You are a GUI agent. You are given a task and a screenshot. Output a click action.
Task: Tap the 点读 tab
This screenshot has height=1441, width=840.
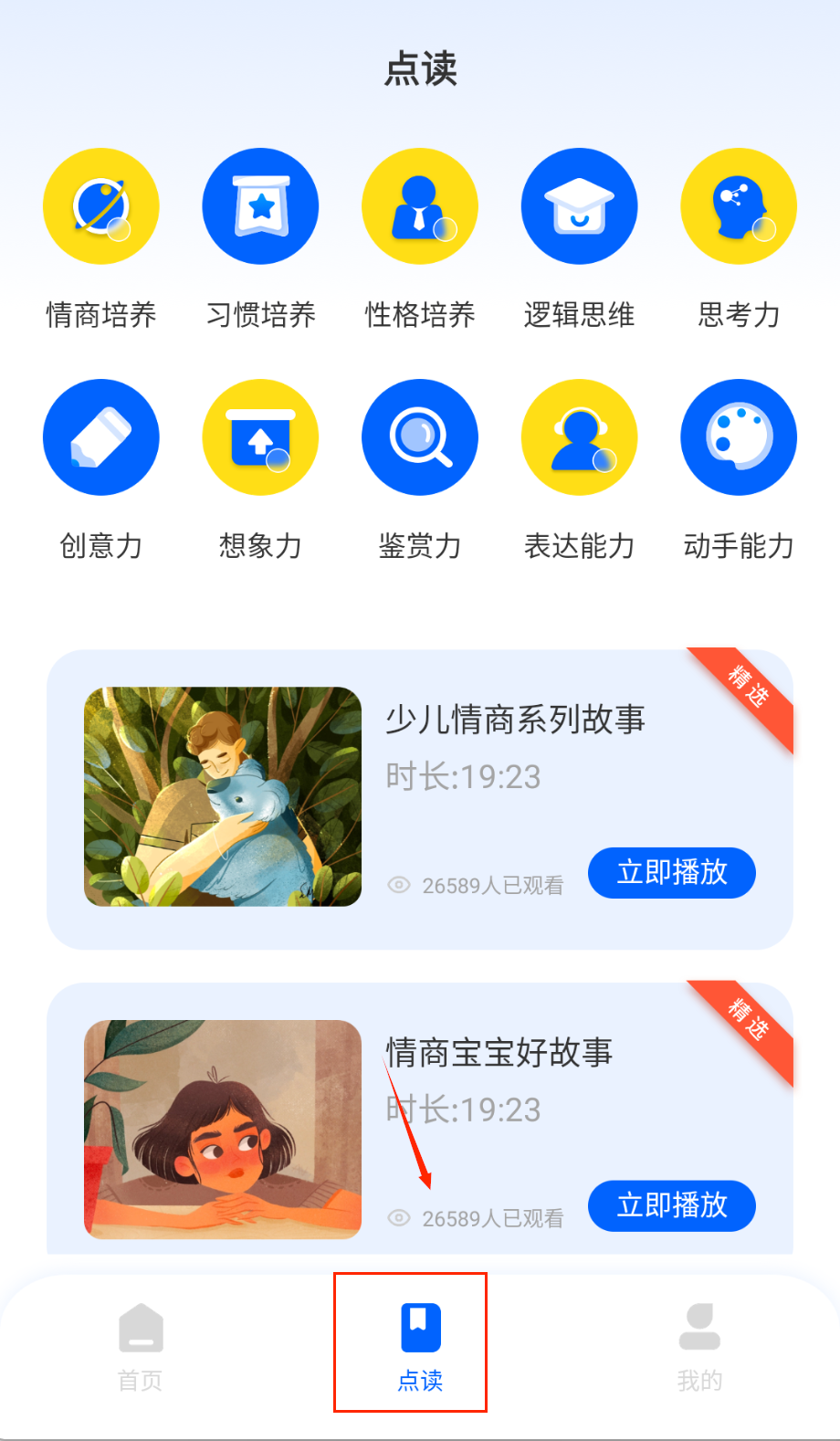tap(420, 1346)
